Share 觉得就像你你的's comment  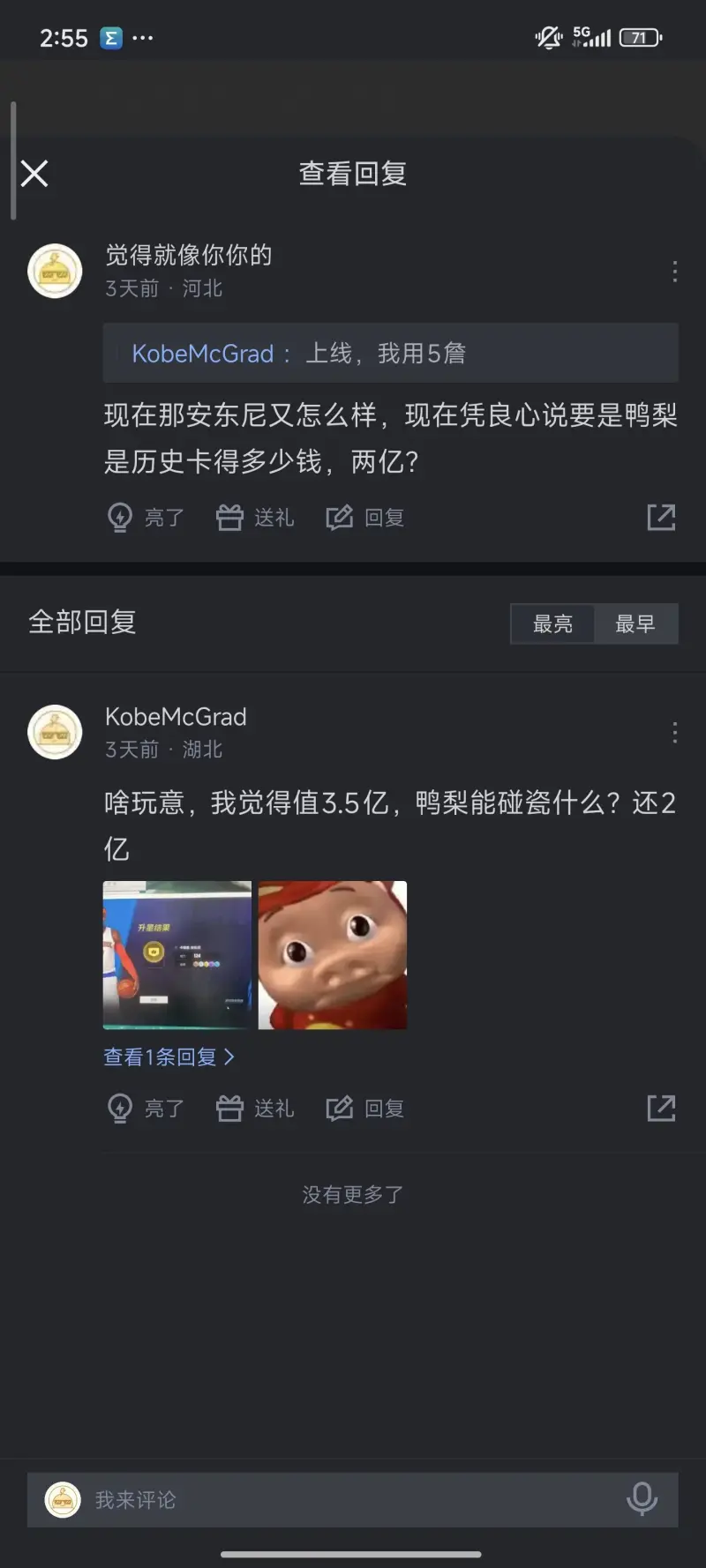(661, 518)
